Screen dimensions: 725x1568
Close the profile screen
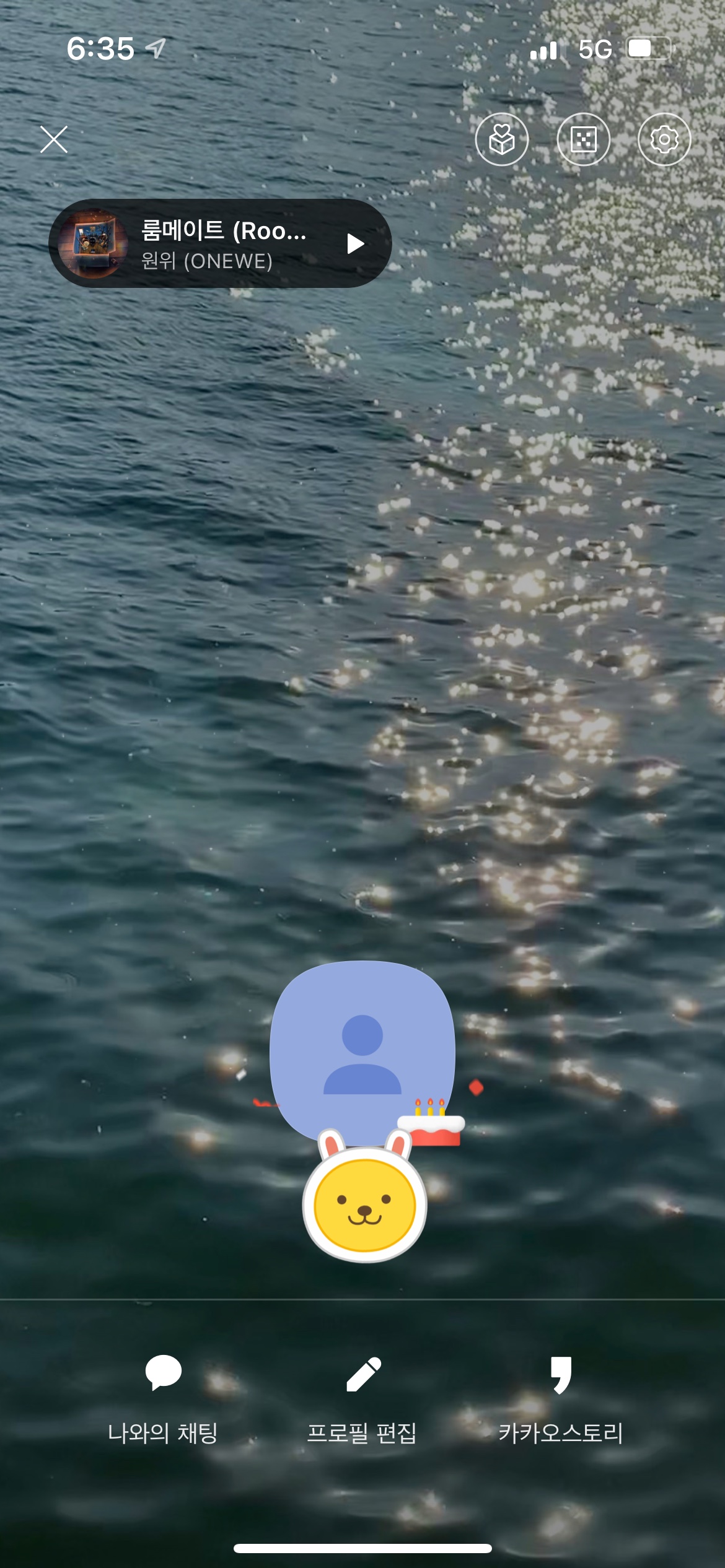coord(54,139)
